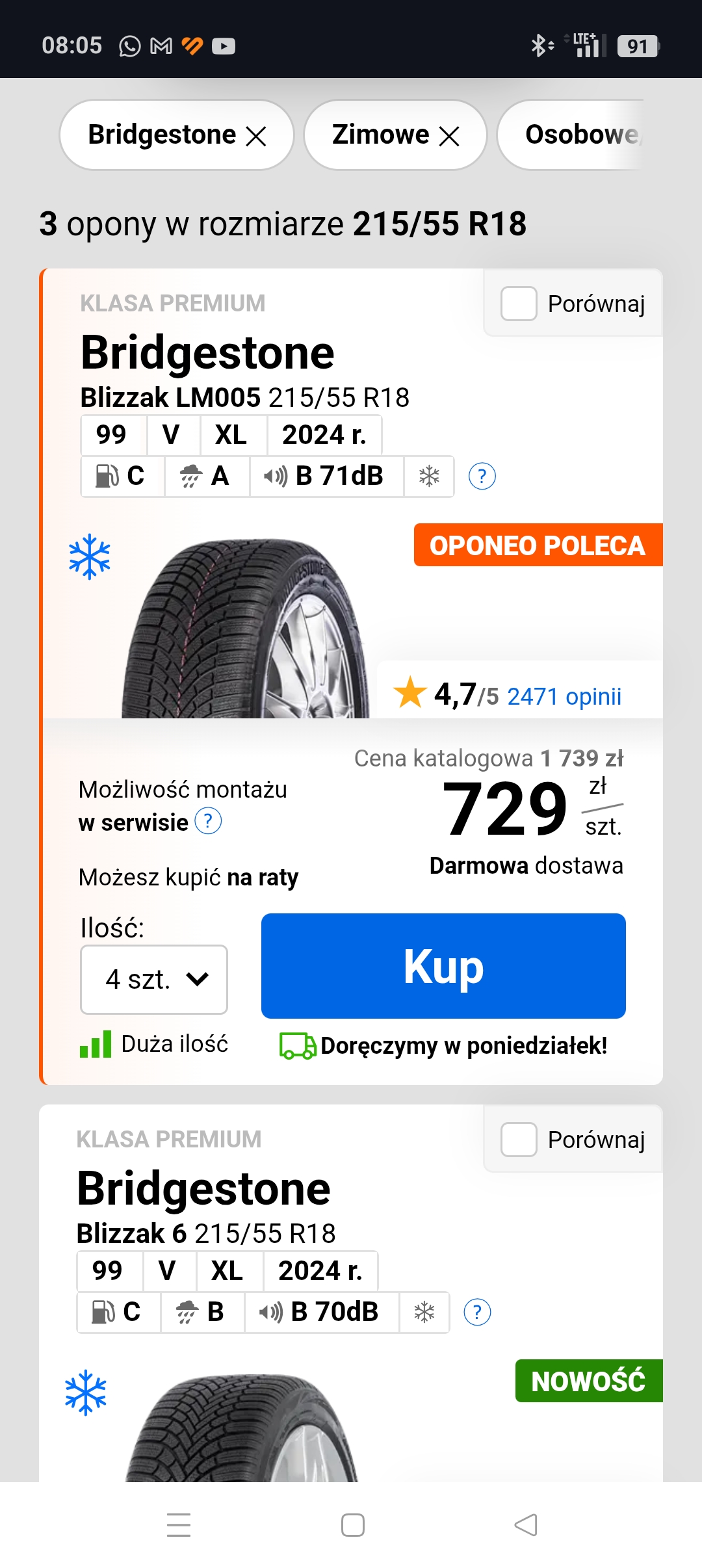702x1568 pixels.
Task: Open Blizzak 6 label info help icon
Action: (477, 1313)
